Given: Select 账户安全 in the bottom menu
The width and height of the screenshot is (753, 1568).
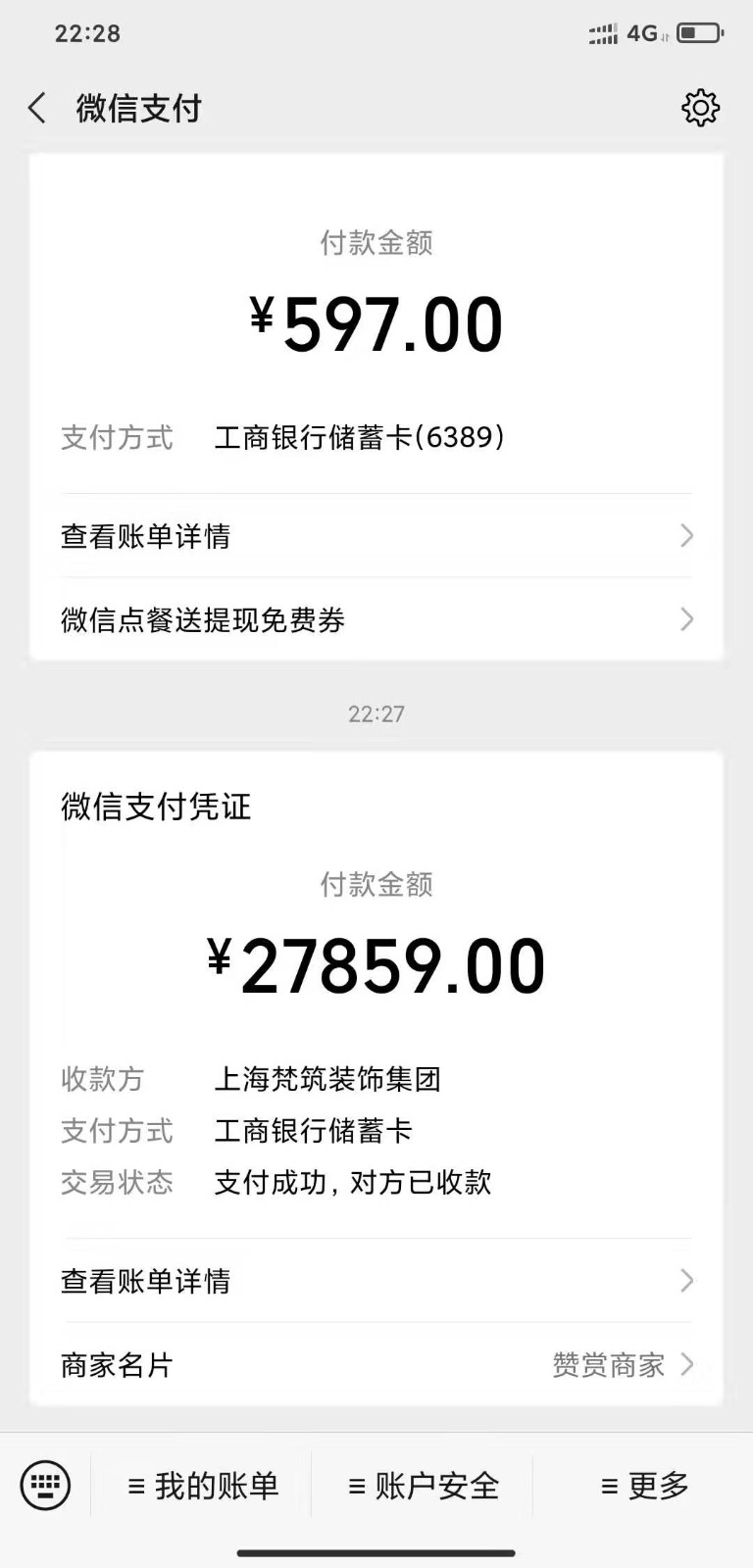Looking at the screenshot, I should [x=424, y=1486].
